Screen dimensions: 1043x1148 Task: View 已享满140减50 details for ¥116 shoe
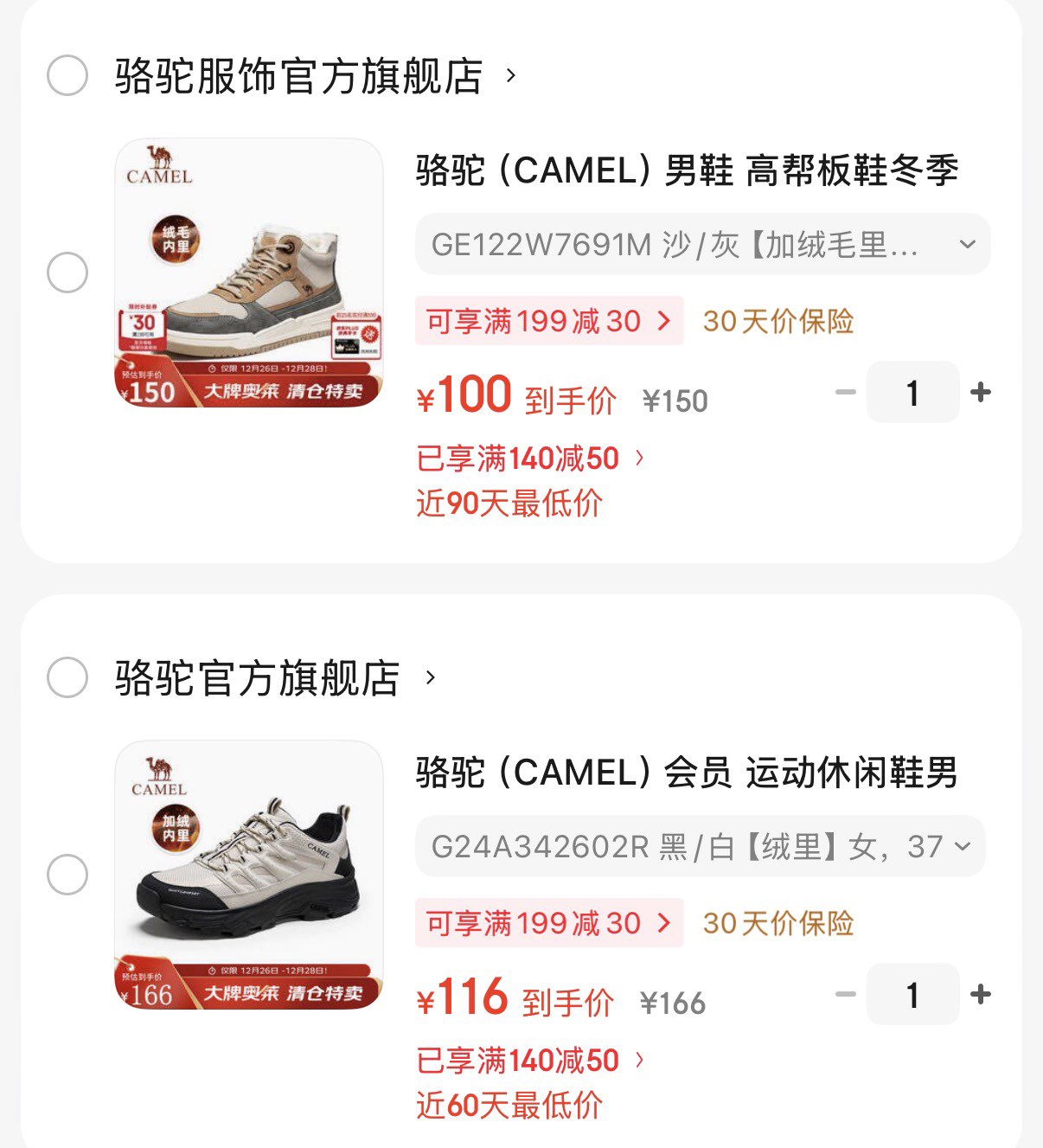[x=529, y=1061]
